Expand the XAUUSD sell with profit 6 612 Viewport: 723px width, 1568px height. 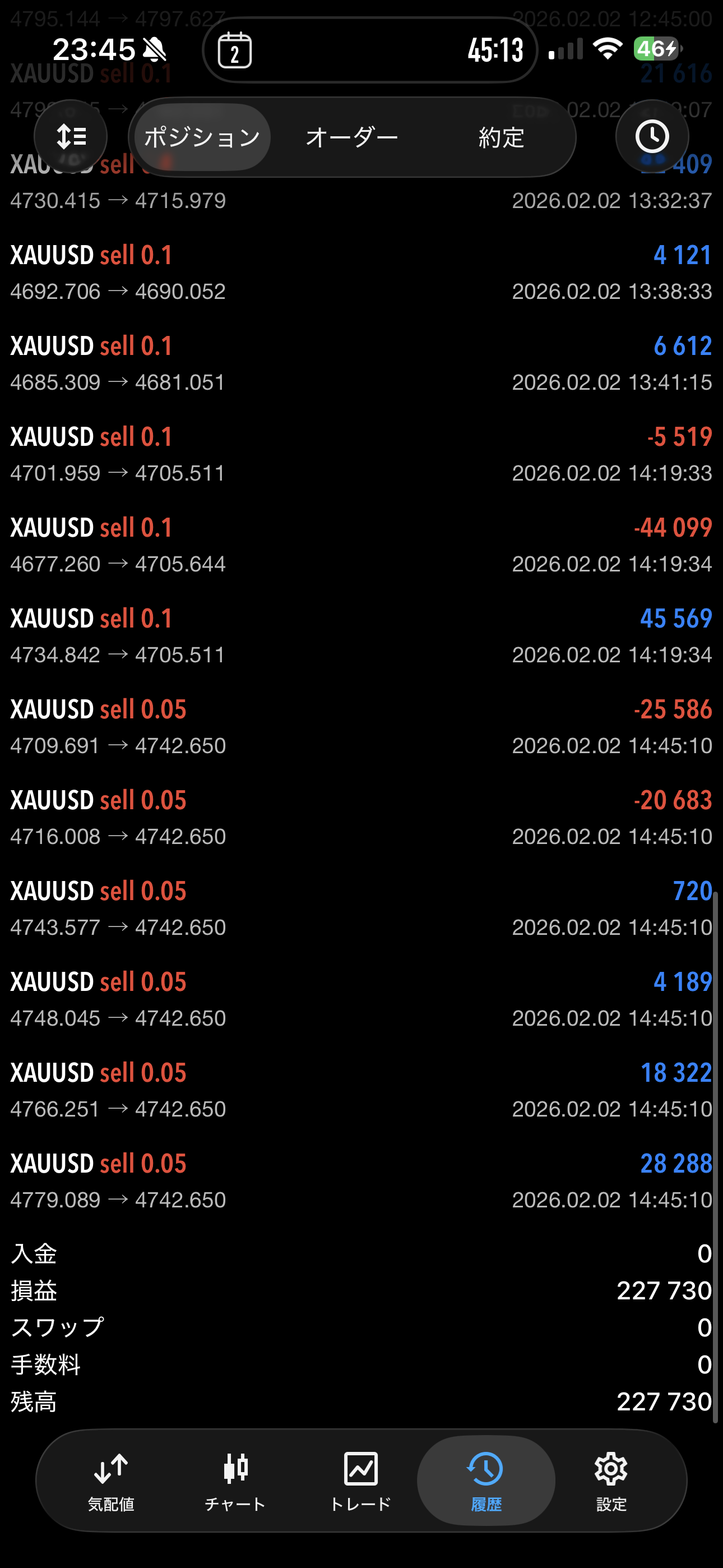tap(361, 363)
